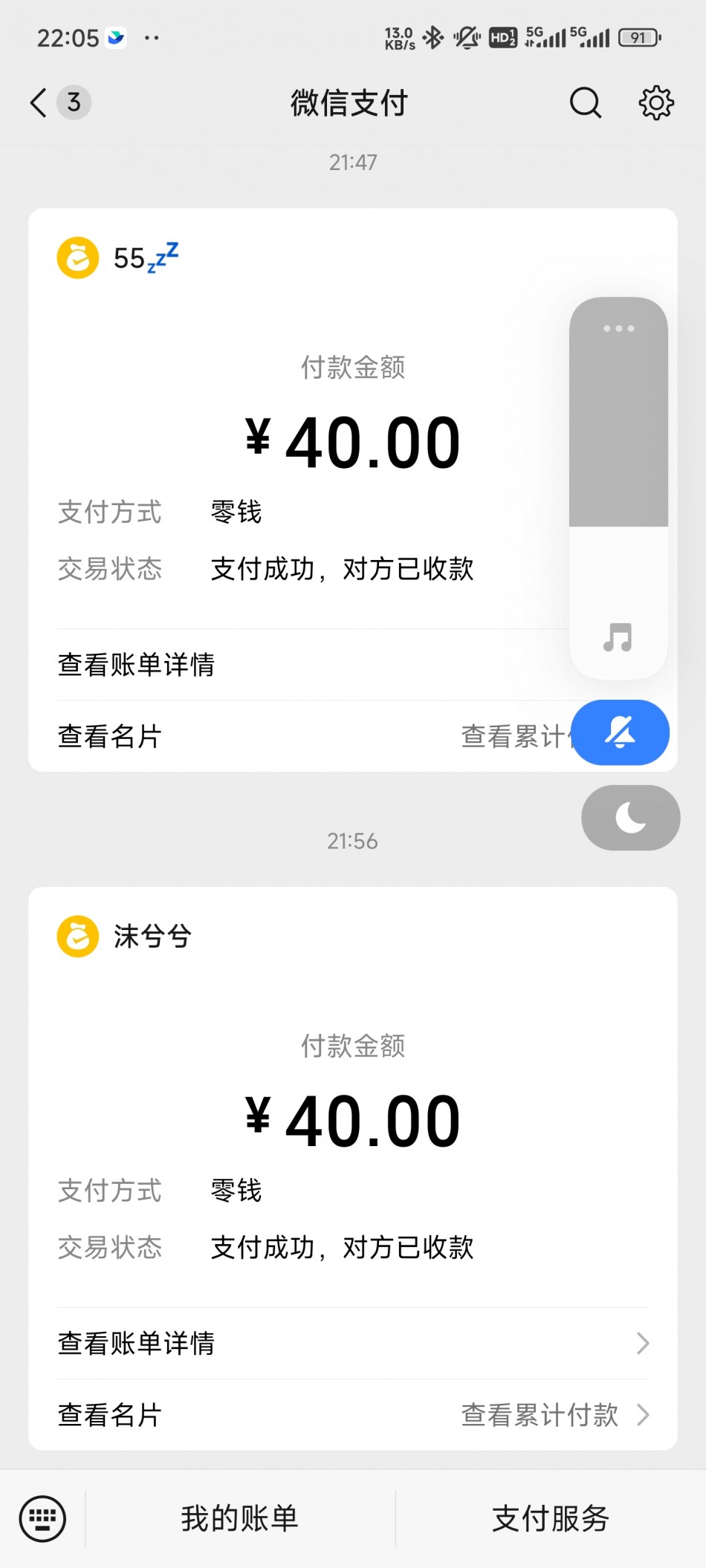Image resolution: width=706 pixels, height=1568 pixels.
Task: Switch to keyboard input mode
Action: (42, 1518)
